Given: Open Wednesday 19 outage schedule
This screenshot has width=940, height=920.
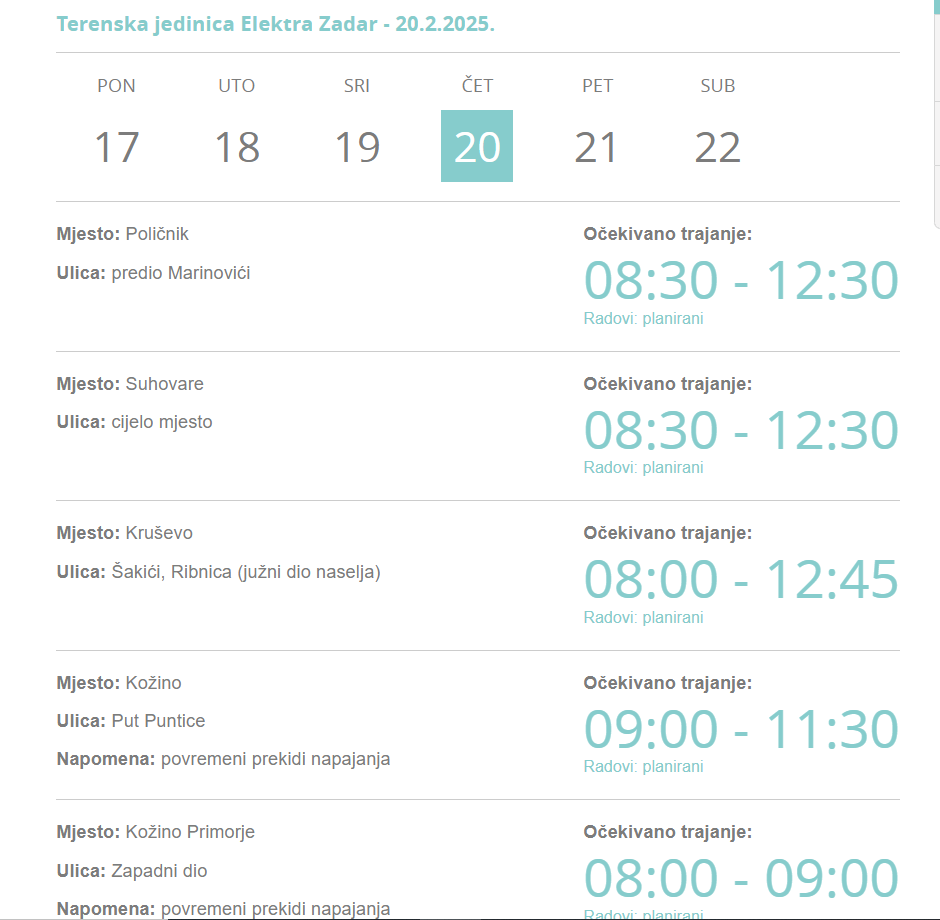Looking at the screenshot, I should point(357,146).
